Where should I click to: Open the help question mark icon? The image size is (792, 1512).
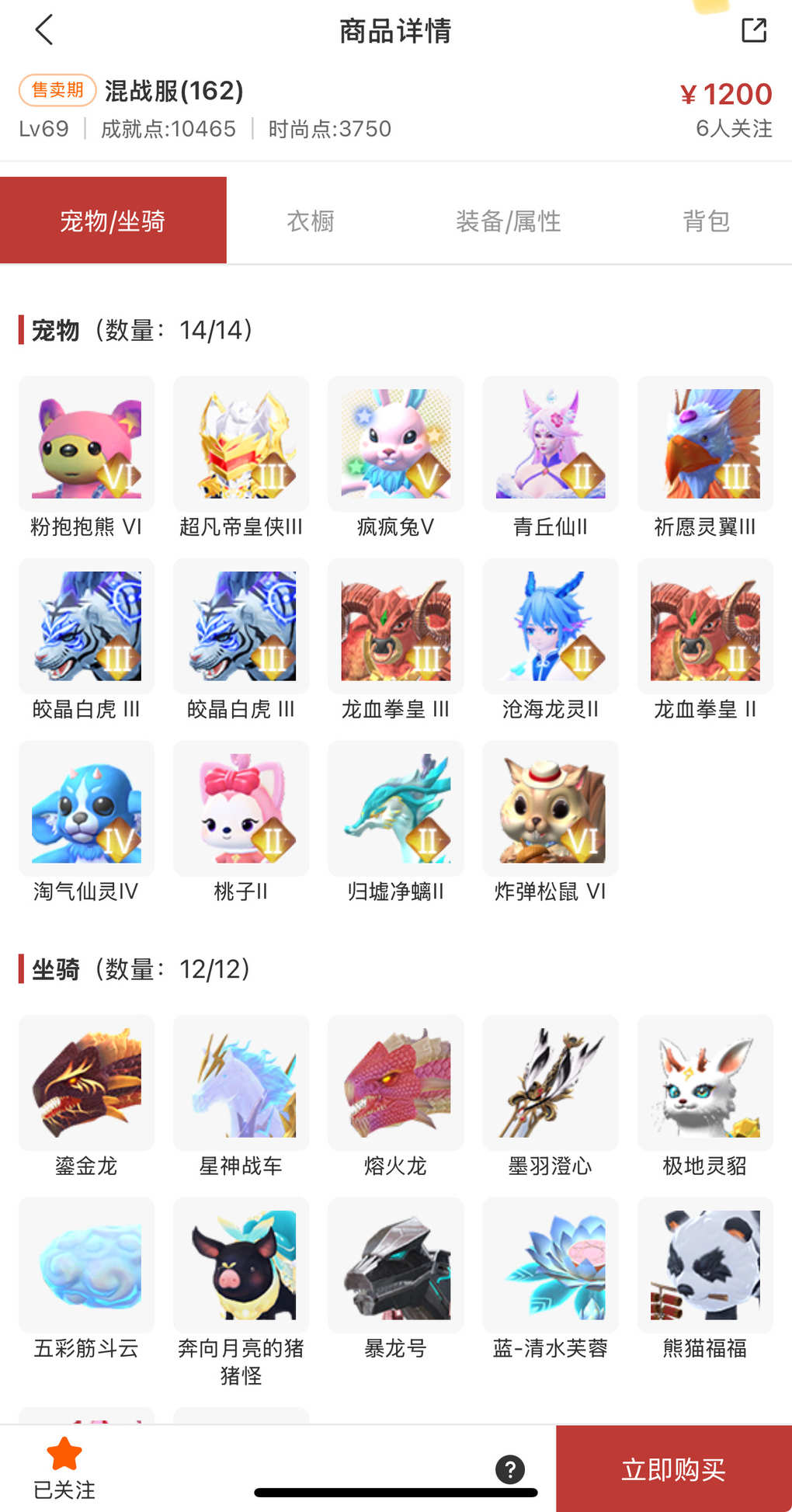click(x=510, y=1469)
